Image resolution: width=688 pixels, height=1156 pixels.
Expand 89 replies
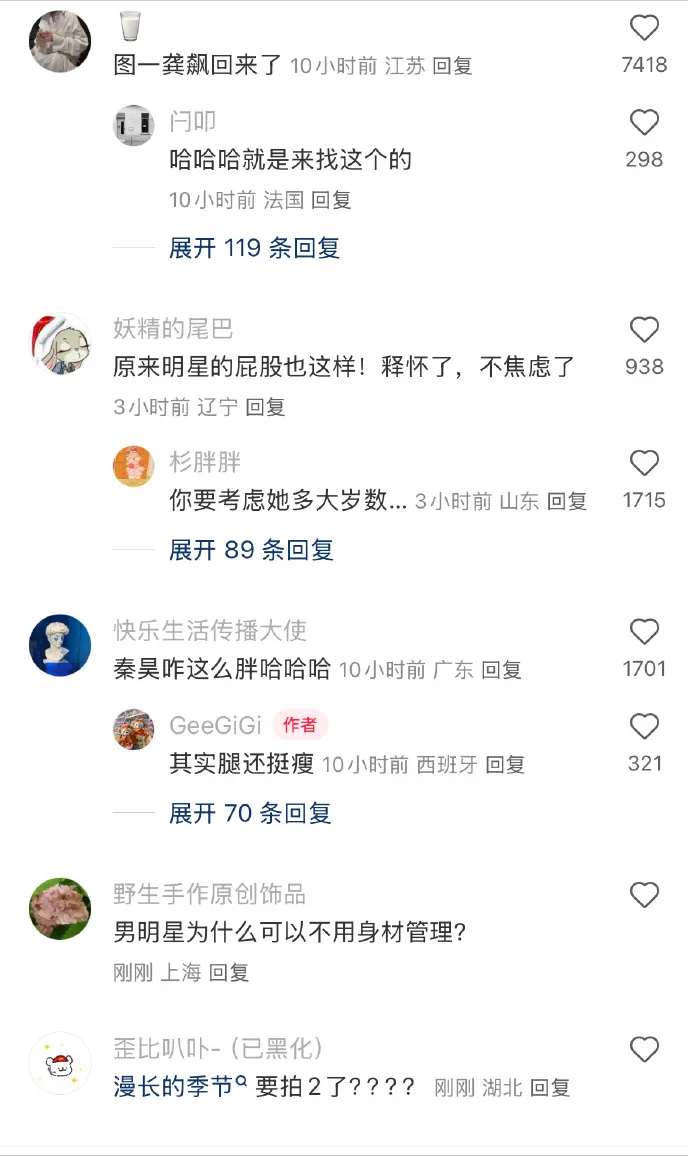pos(251,550)
